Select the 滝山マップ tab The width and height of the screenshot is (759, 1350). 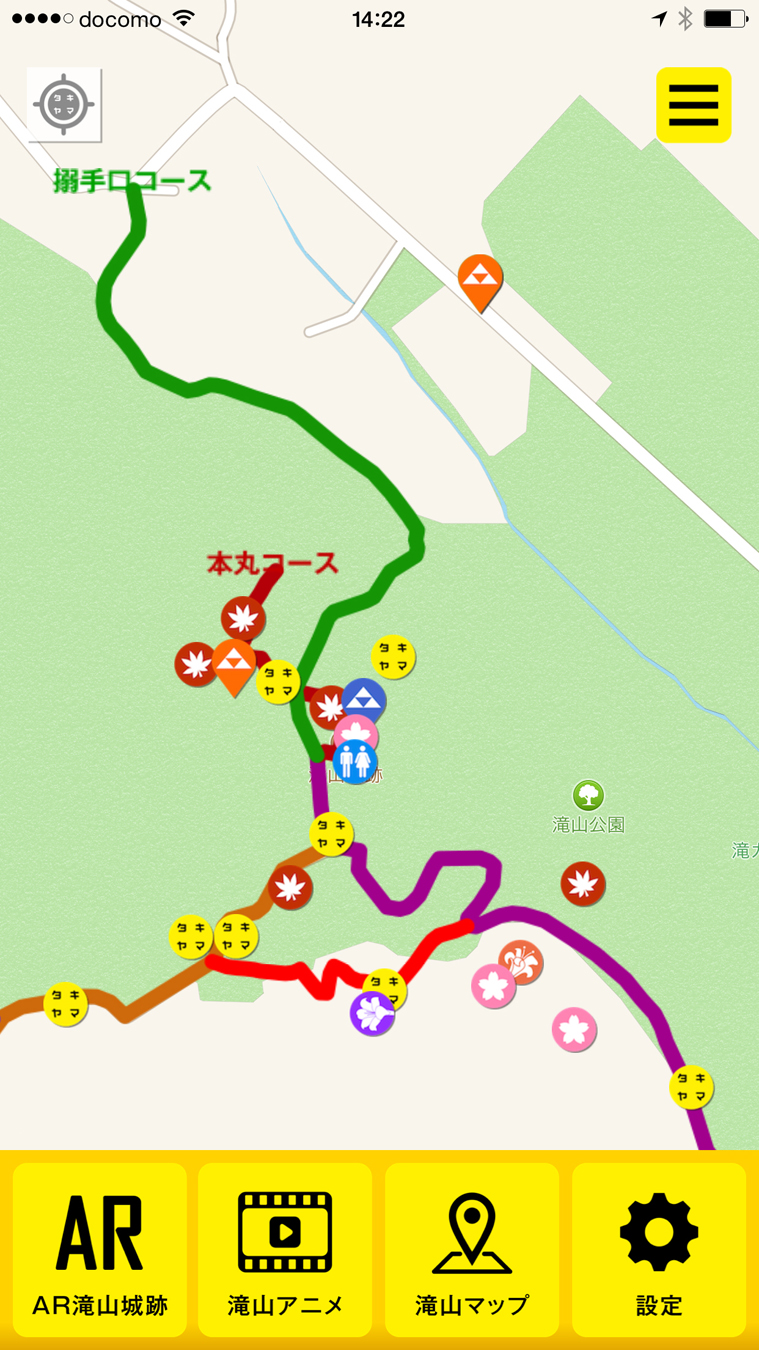[472, 1250]
